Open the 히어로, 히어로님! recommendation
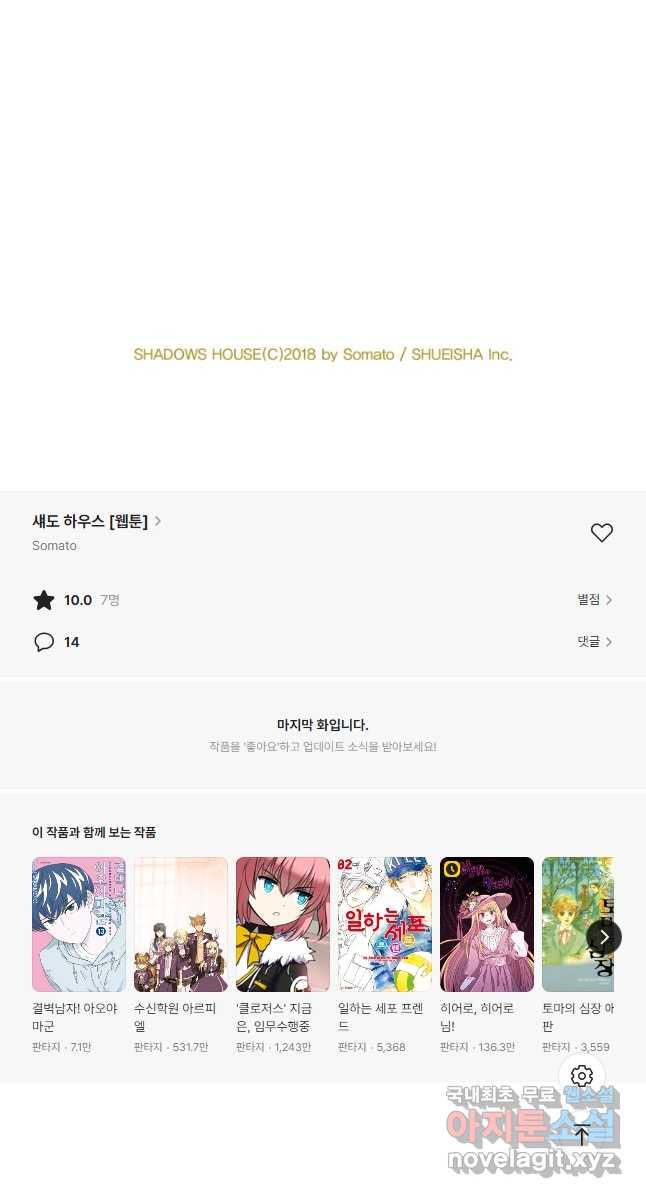Screen dimensions: 646x1198 click(487, 924)
